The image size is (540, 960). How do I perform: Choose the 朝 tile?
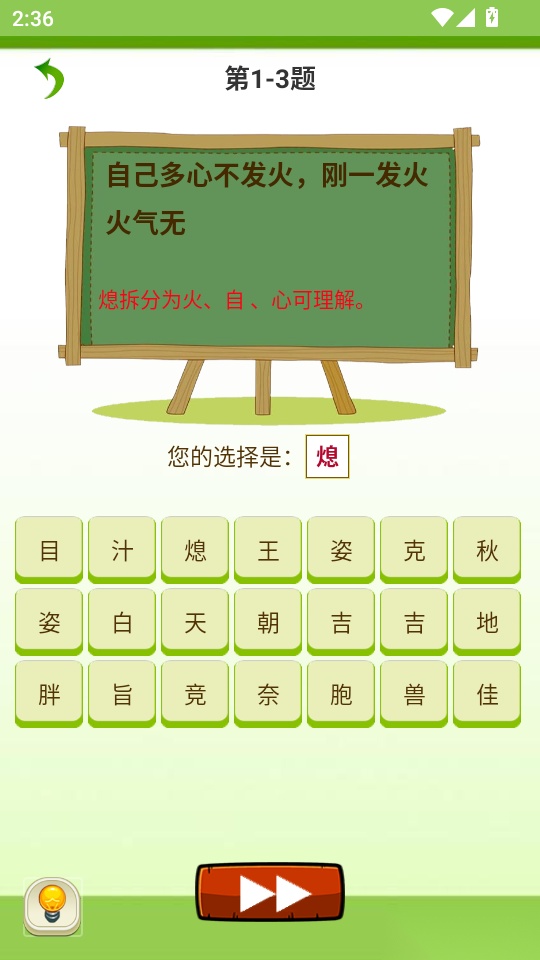[x=268, y=622]
